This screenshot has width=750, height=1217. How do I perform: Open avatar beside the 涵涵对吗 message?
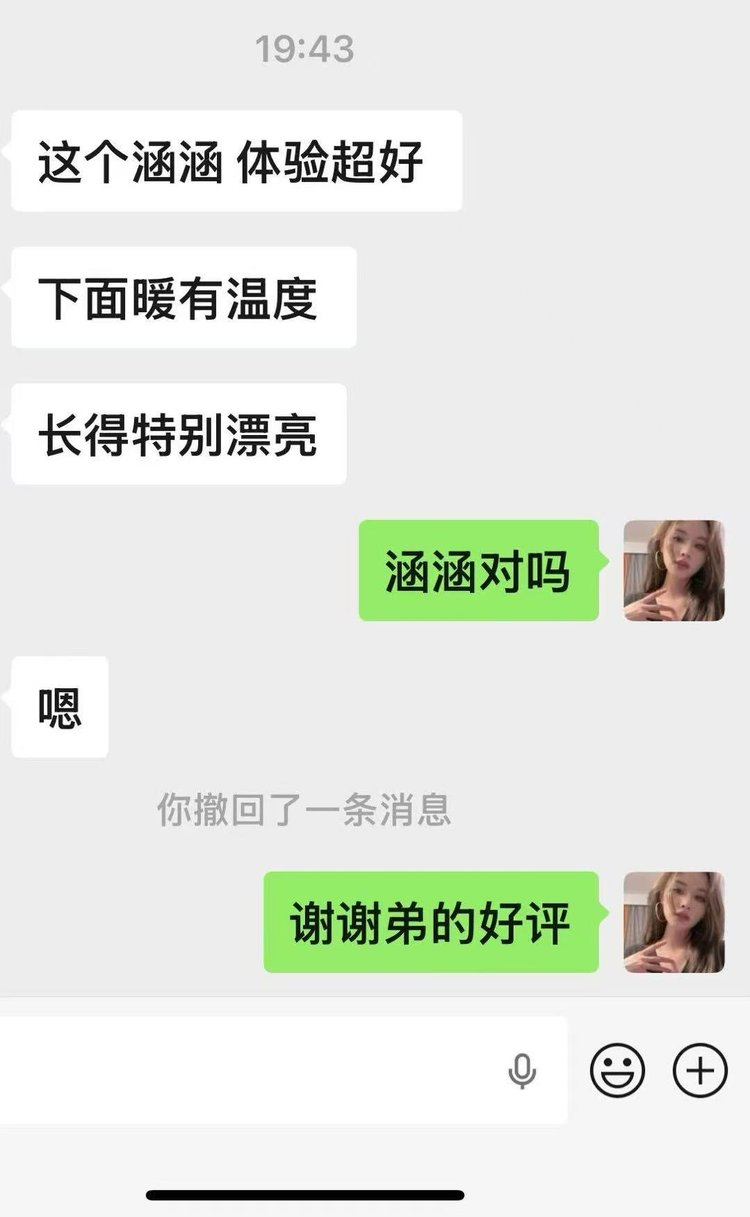pyautogui.click(x=674, y=570)
